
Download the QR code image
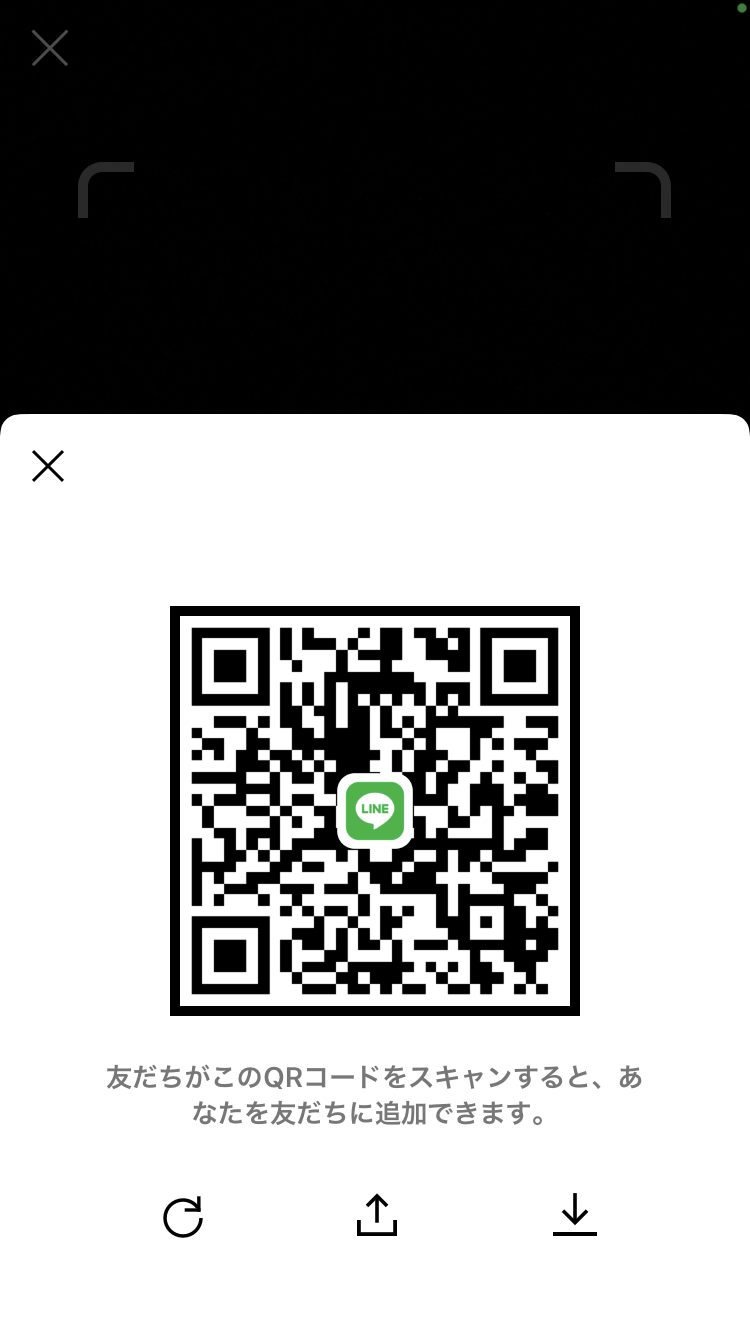[x=574, y=1215]
